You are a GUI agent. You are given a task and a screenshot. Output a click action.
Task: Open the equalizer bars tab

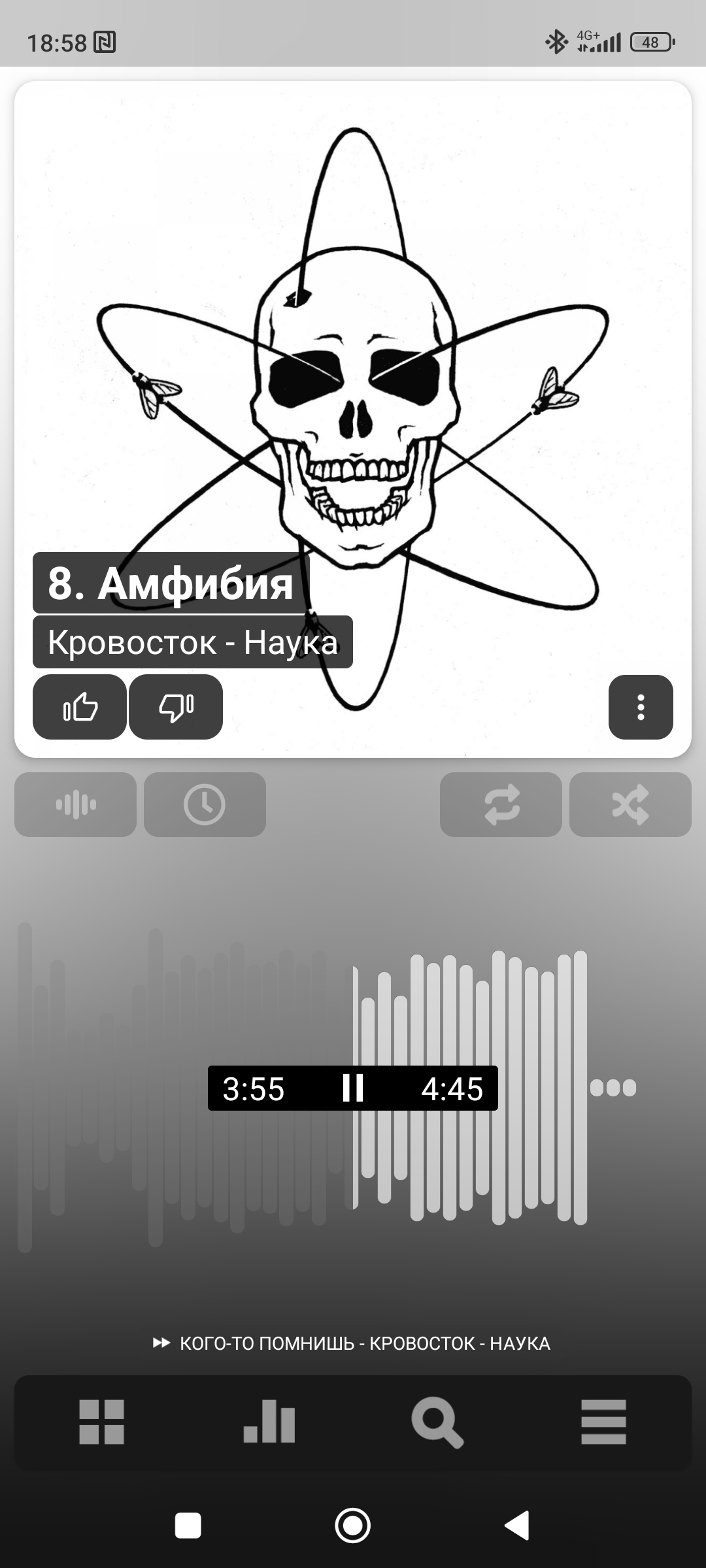click(x=269, y=1422)
